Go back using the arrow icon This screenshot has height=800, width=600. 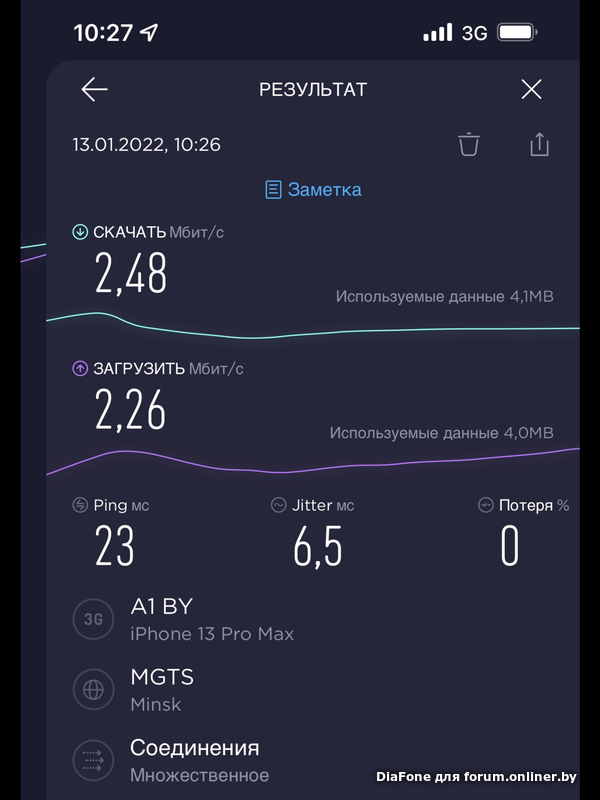coord(95,90)
